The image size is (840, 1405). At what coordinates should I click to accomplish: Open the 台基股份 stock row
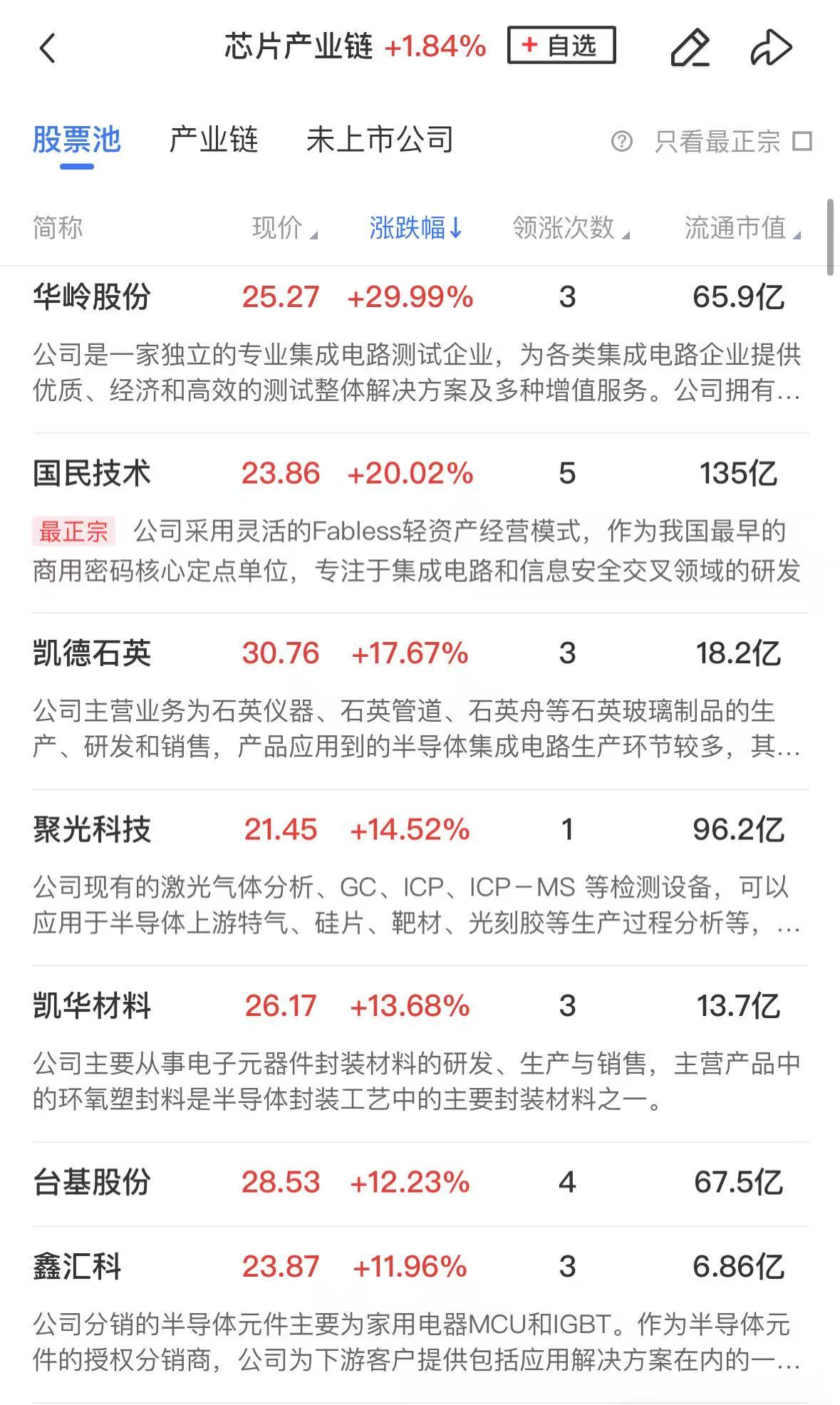click(92, 1183)
